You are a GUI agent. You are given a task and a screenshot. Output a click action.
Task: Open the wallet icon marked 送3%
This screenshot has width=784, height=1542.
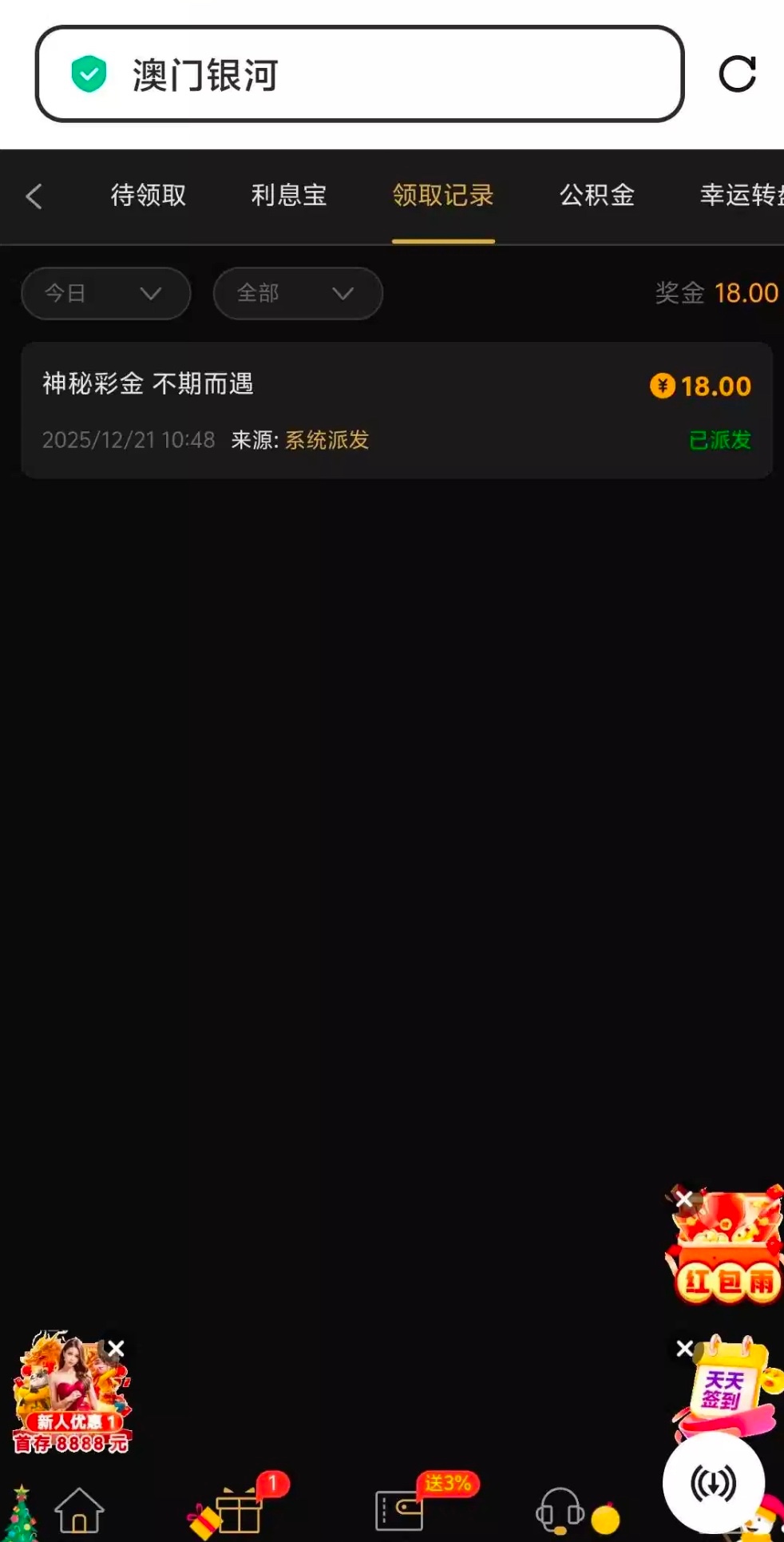[399, 1509]
